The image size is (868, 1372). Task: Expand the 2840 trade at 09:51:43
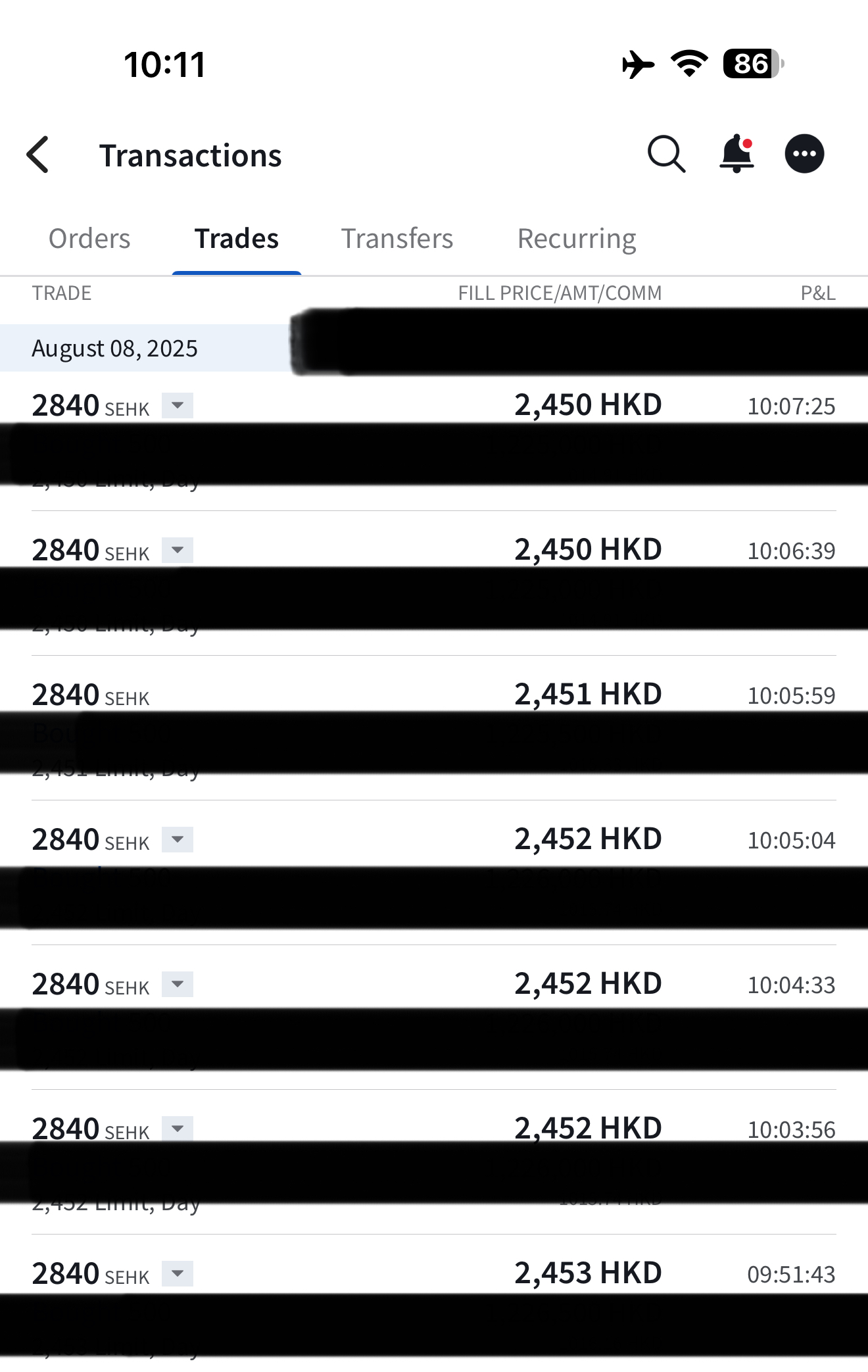coord(178,1274)
